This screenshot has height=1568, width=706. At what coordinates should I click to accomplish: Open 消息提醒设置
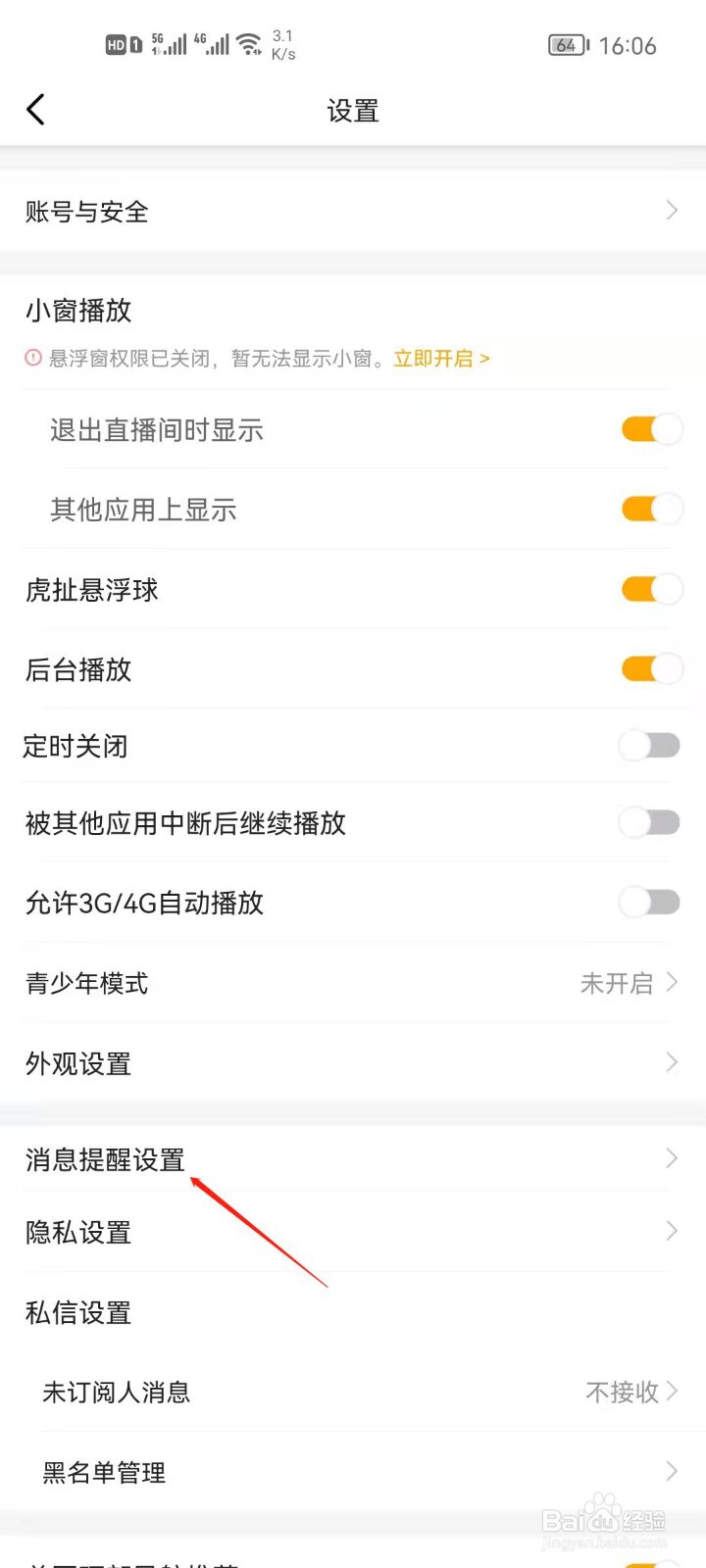[x=353, y=1159]
